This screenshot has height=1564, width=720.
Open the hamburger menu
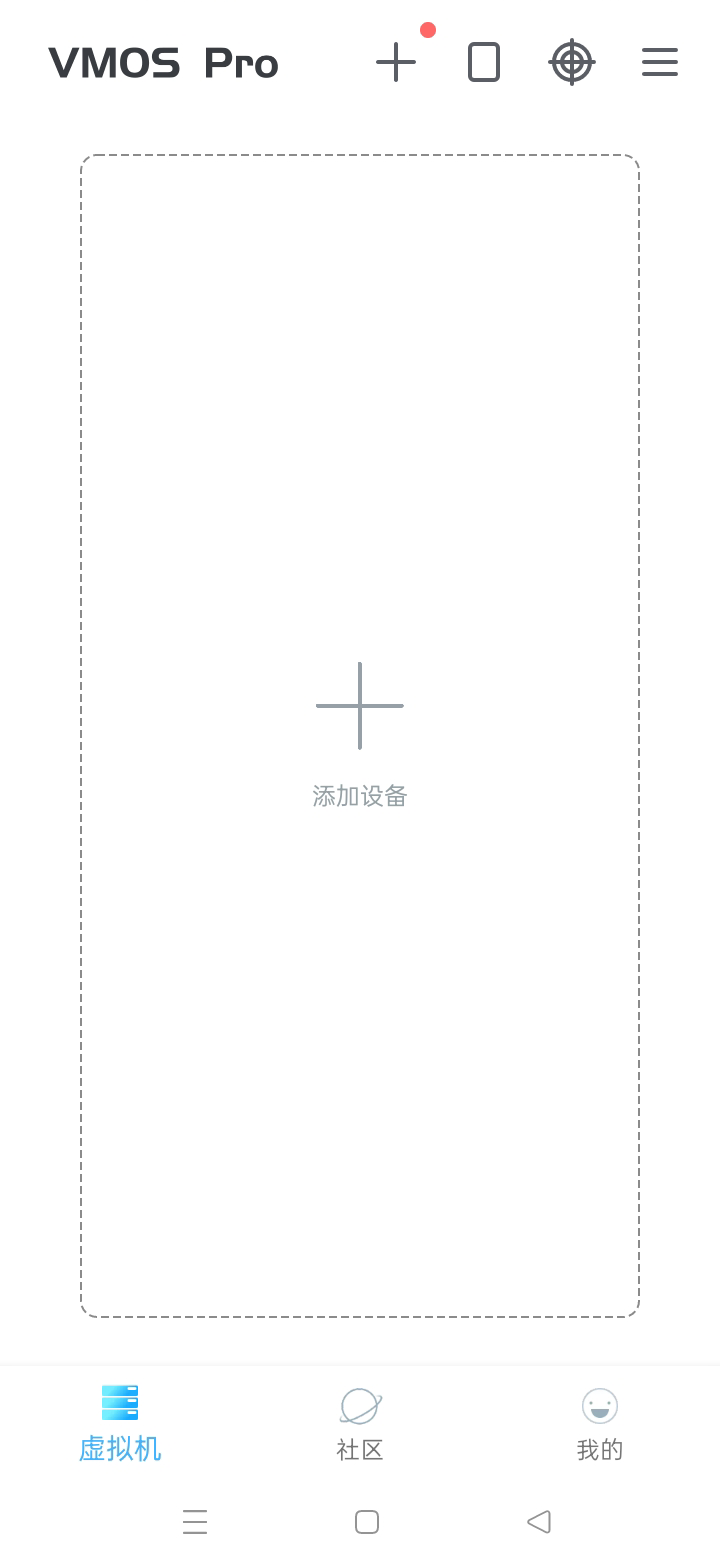(x=660, y=62)
